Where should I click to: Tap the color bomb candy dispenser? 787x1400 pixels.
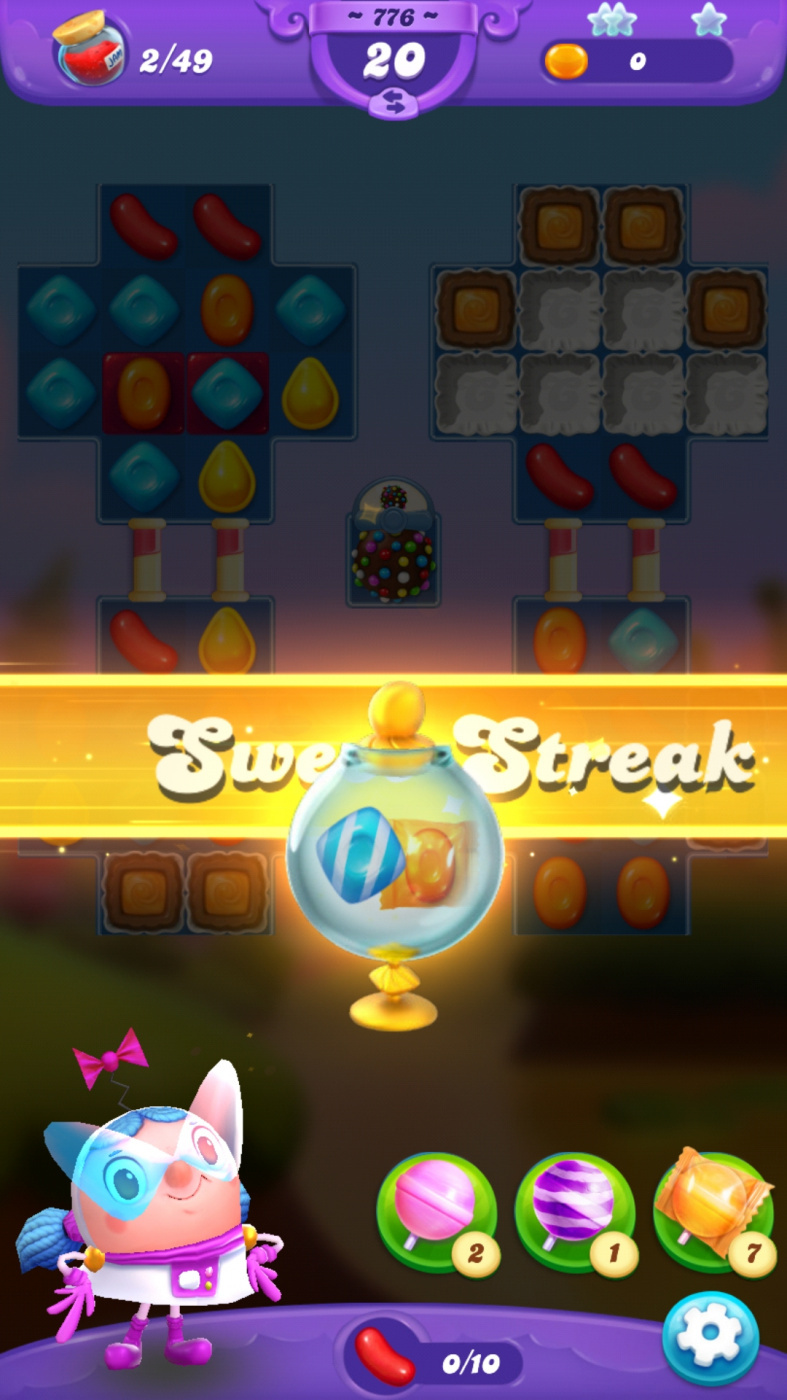pos(393,545)
